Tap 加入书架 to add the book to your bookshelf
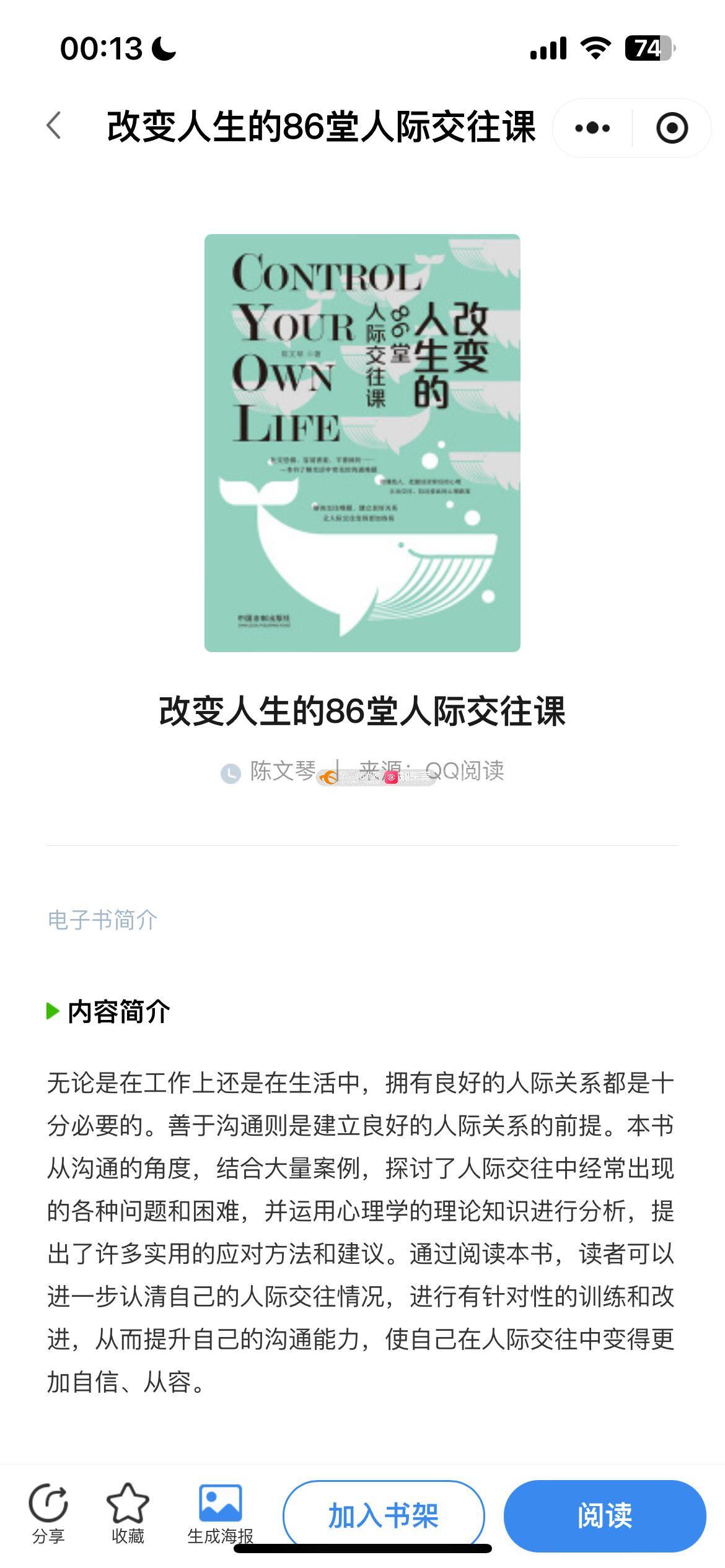The width and height of the screenshot is (725, 1568). pos(384,1515)
